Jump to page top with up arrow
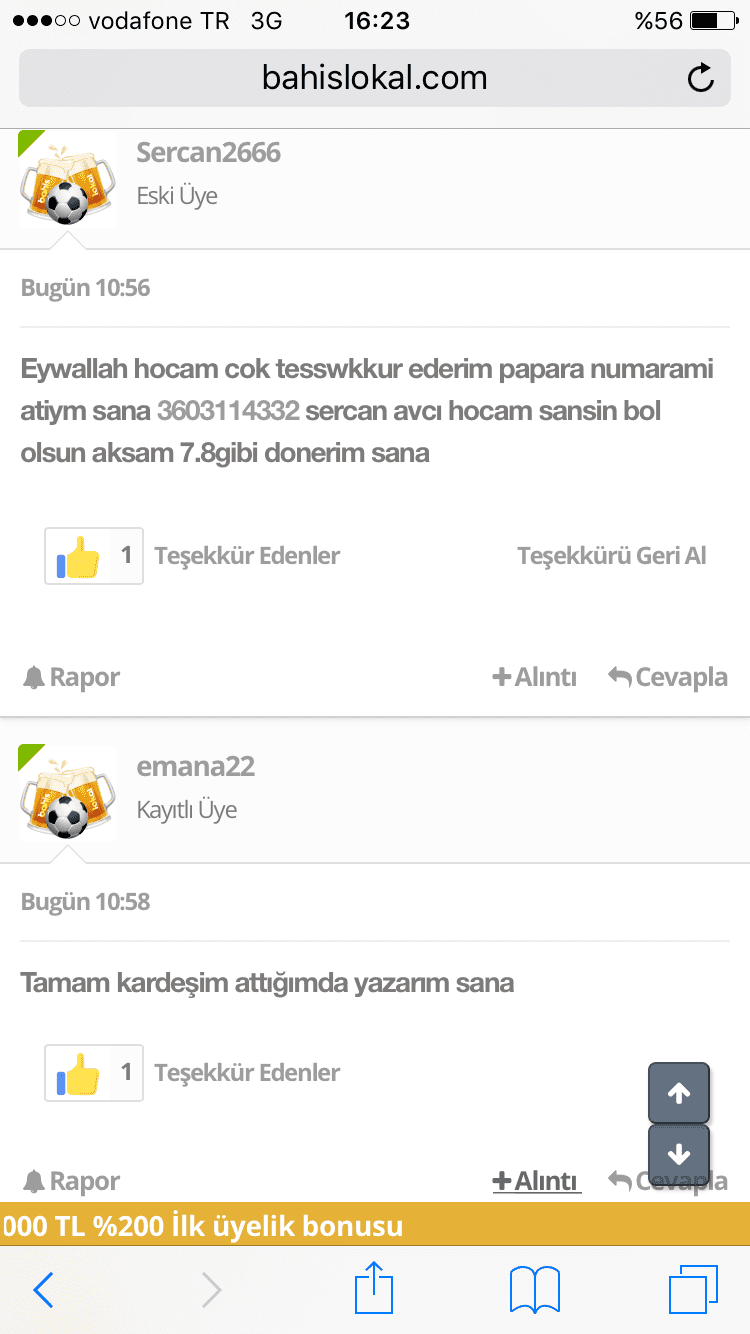The image size is (750, 1334). click(679, 1093)
